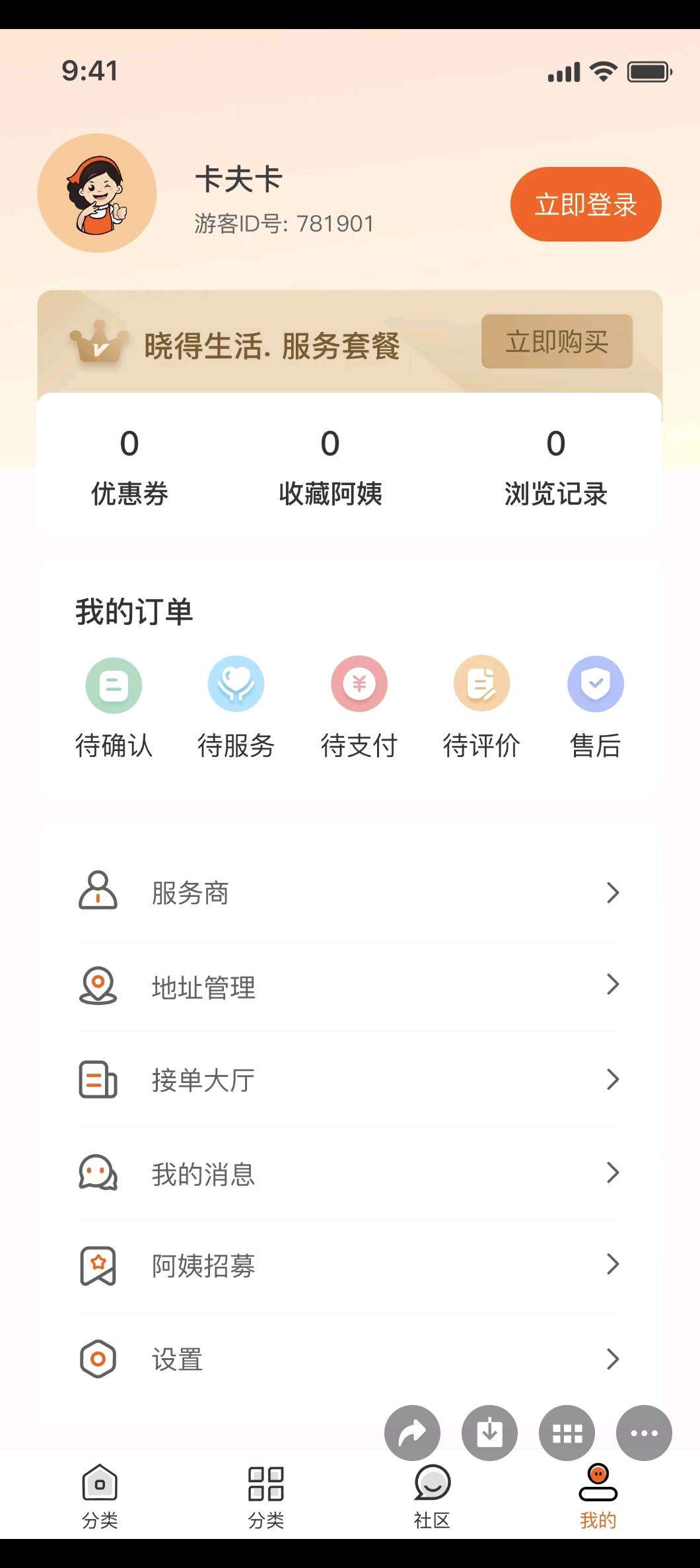
Task: Check 我的消息 messages
Action: click(x=349, y=1173)
